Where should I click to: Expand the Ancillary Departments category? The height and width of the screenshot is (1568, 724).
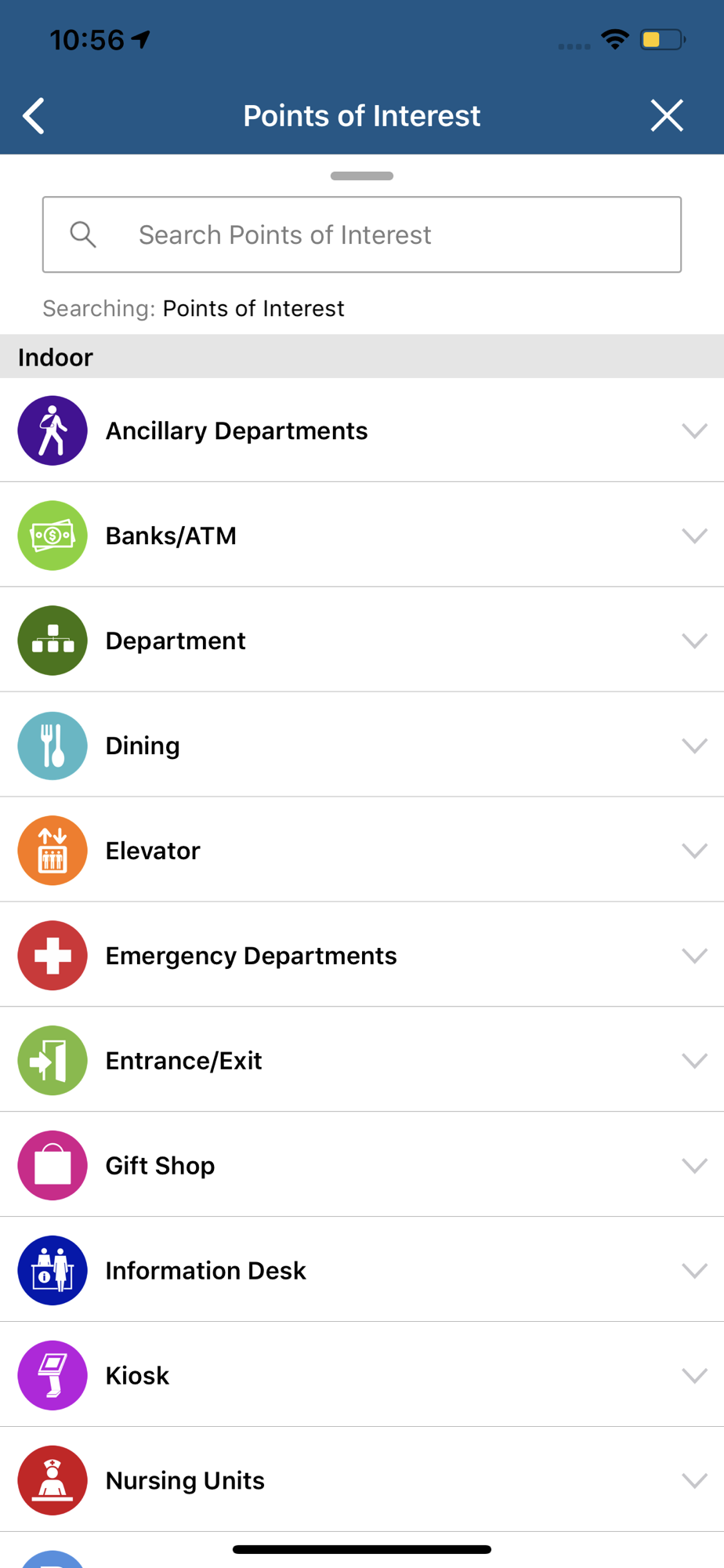[x=362, y=430]
